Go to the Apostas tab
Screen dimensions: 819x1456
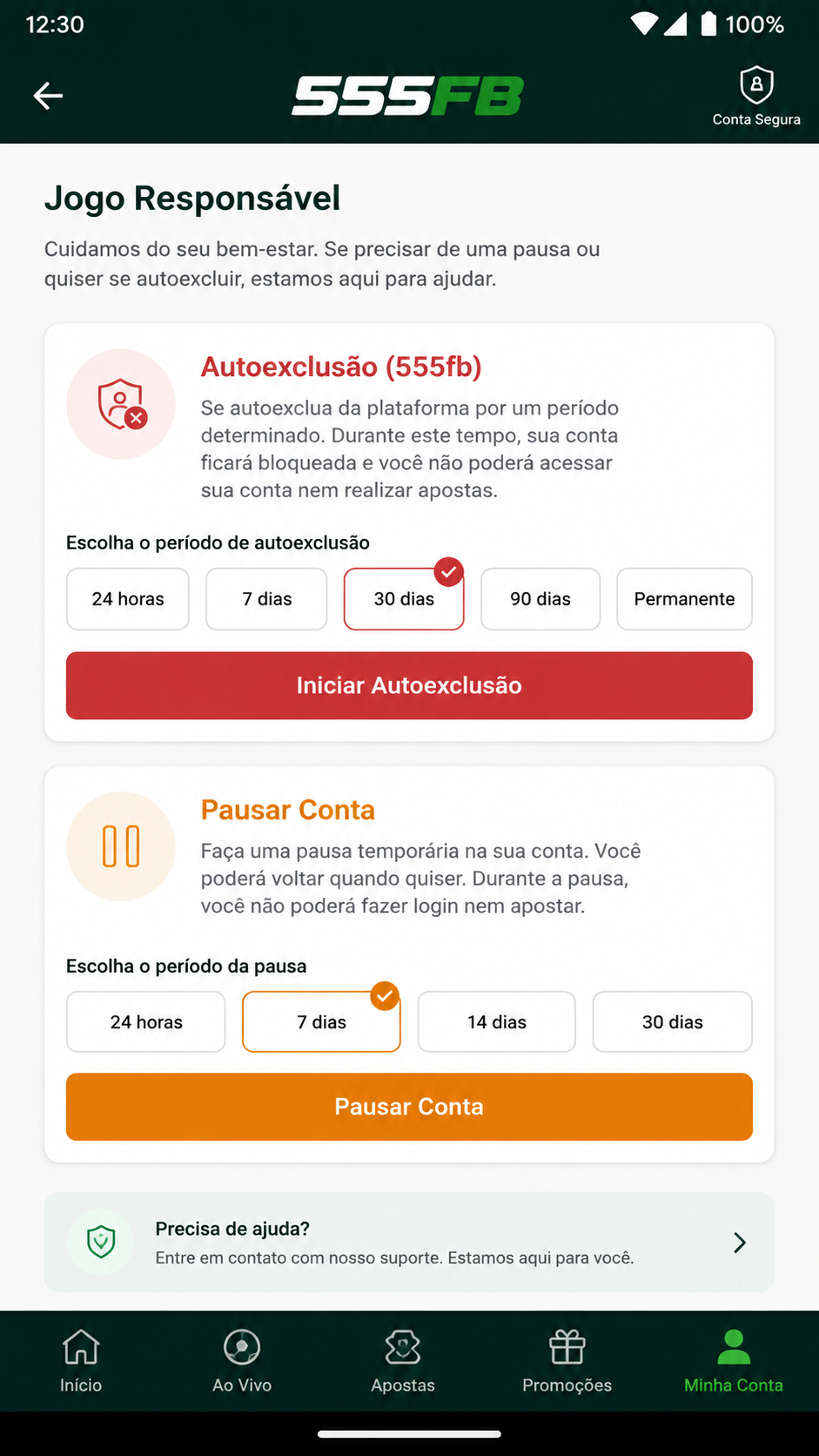(x=403, y=1361)
